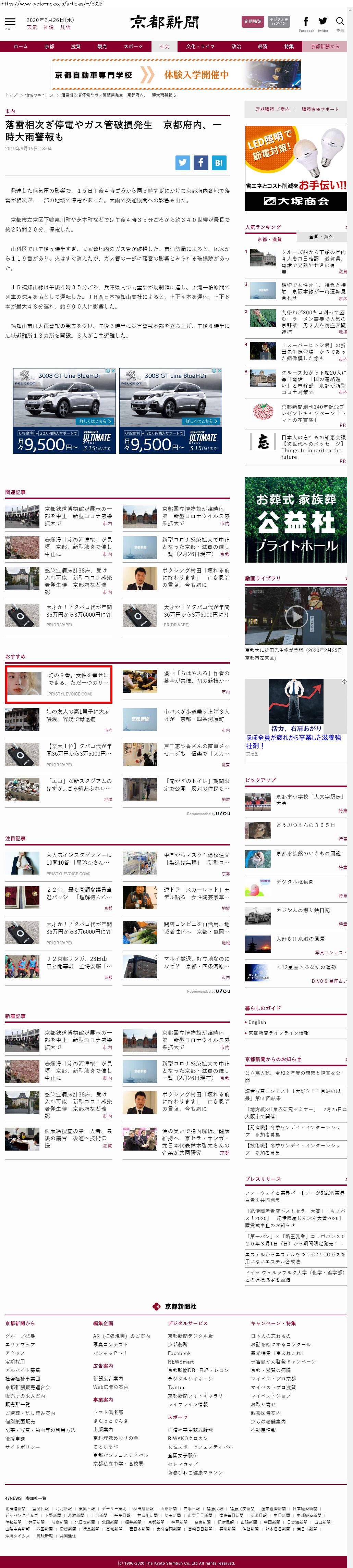Viewport: 353px width, 1568px height.
Task: Share via the B! Hatena button
Action: [x=219, y=163]
